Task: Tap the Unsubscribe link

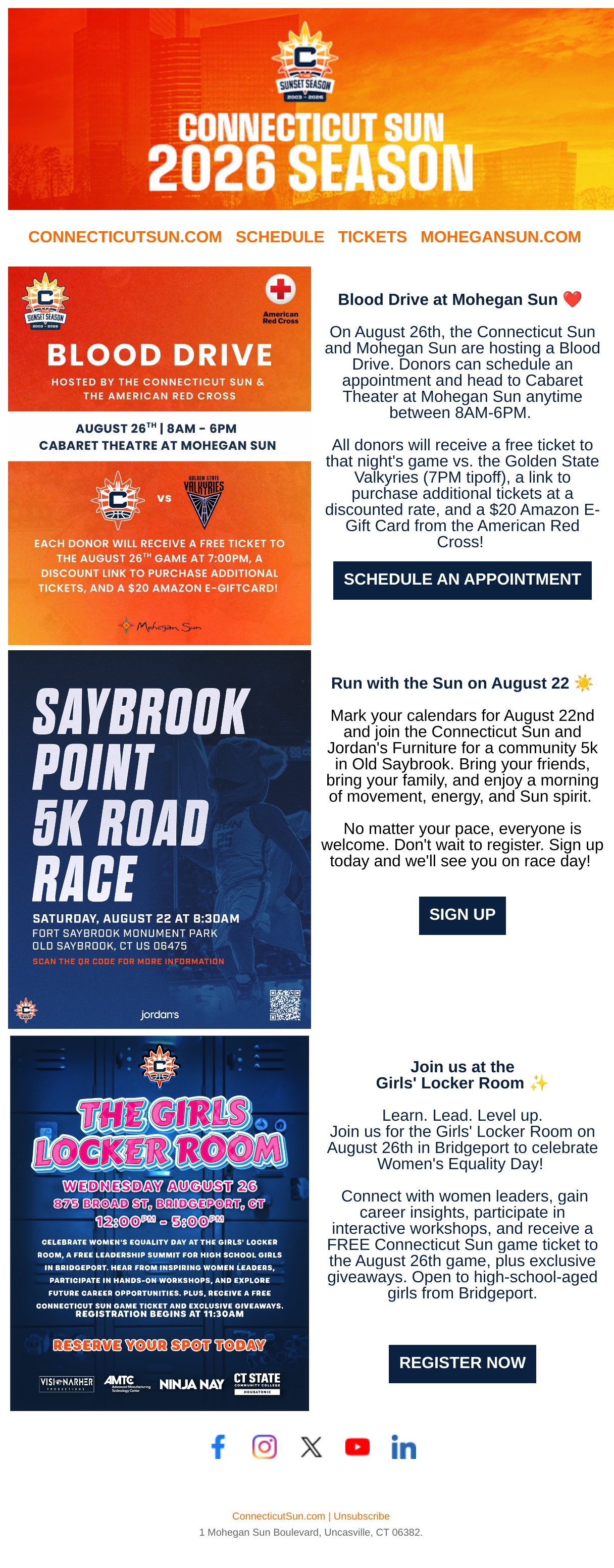Action: [x=362, y=1515]
